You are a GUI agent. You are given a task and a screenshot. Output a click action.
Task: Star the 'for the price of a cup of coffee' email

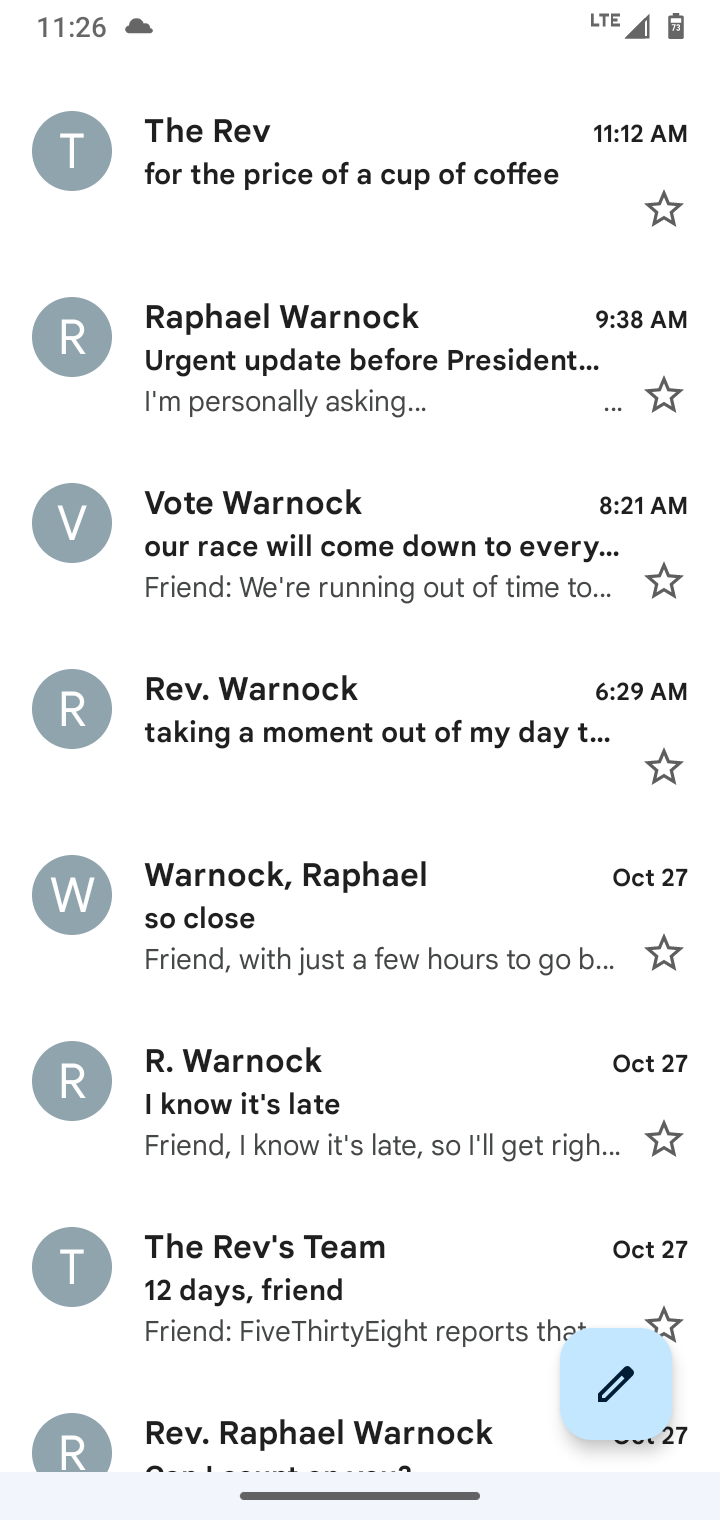point(663,210)
